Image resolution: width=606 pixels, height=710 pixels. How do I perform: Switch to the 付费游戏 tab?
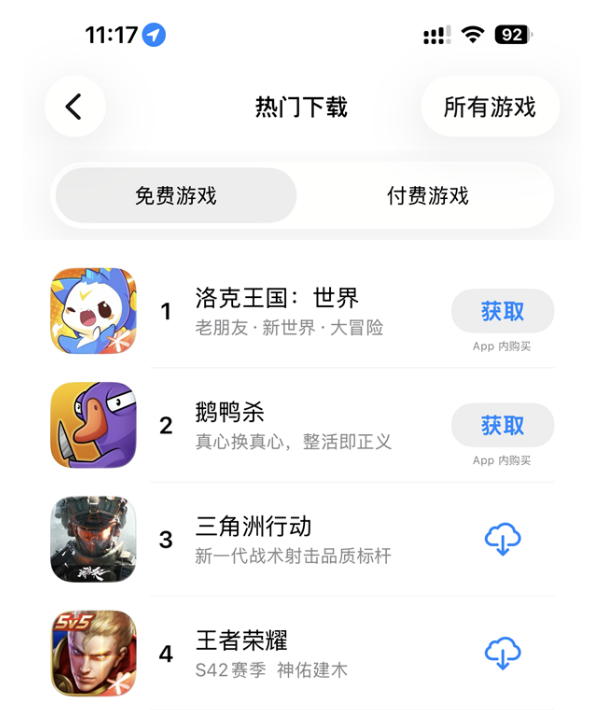pos(428,195)
